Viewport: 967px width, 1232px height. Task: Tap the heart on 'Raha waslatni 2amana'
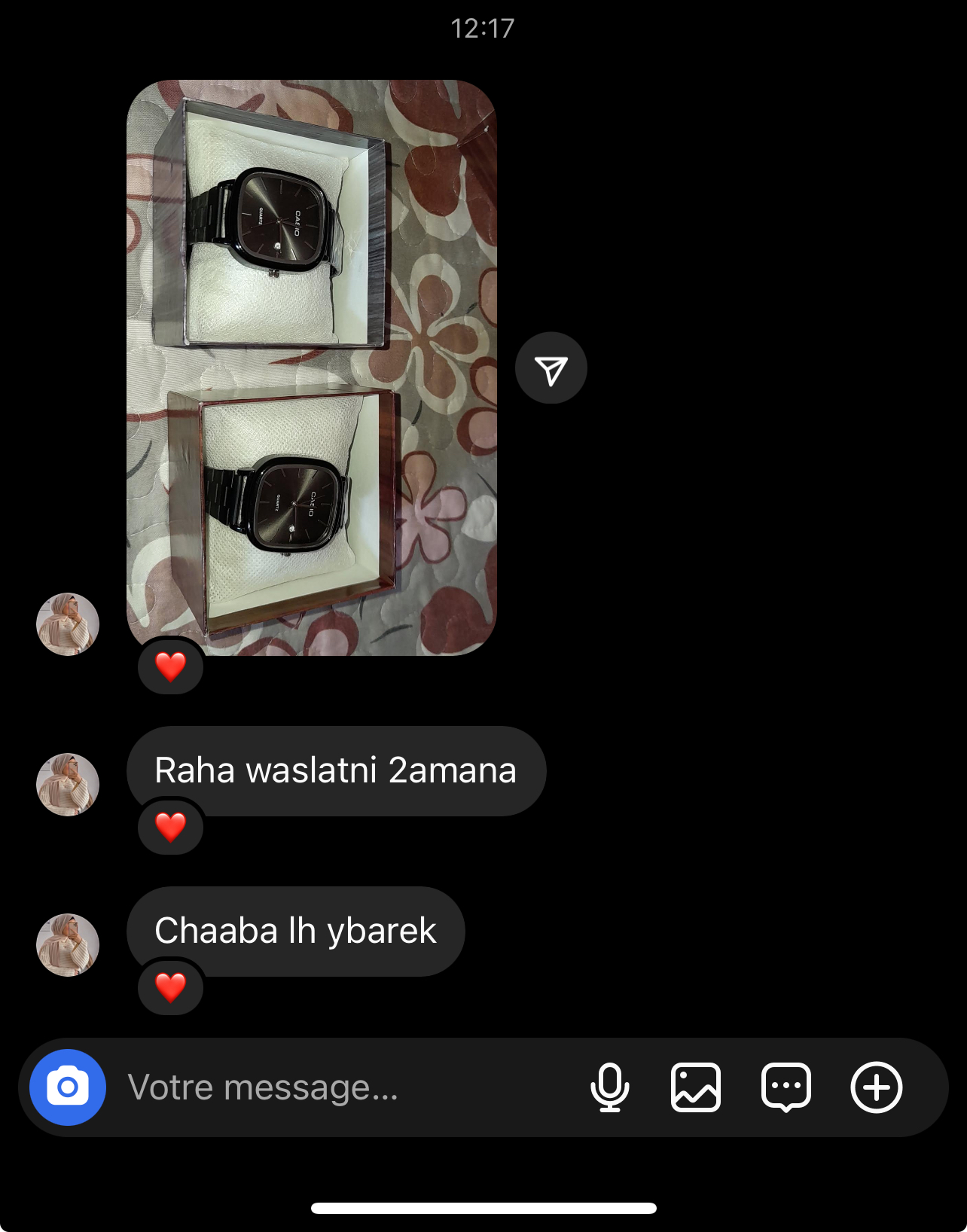(x=170, y=827)
